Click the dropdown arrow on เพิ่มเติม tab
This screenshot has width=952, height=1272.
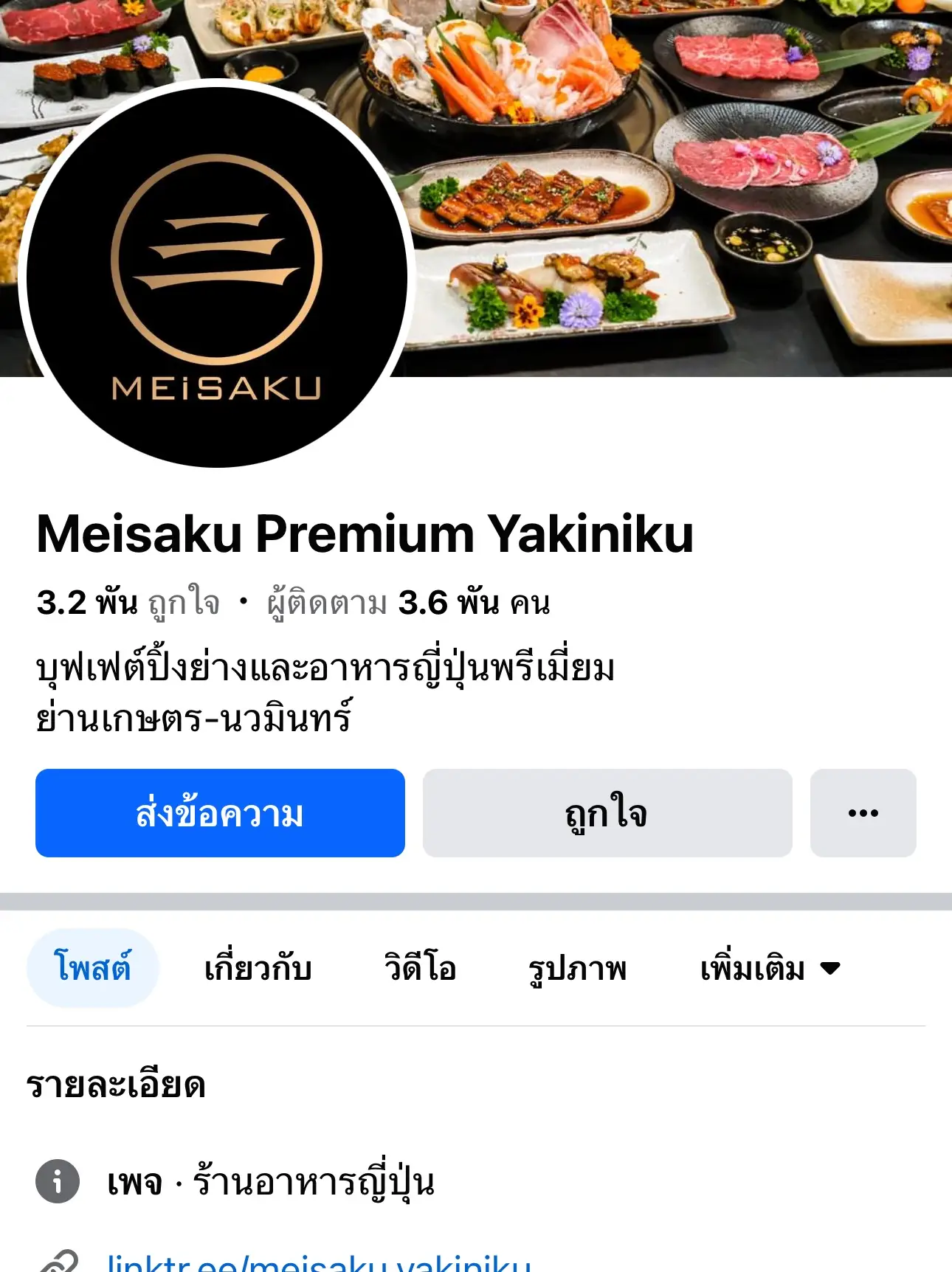(x=829, y=969)
